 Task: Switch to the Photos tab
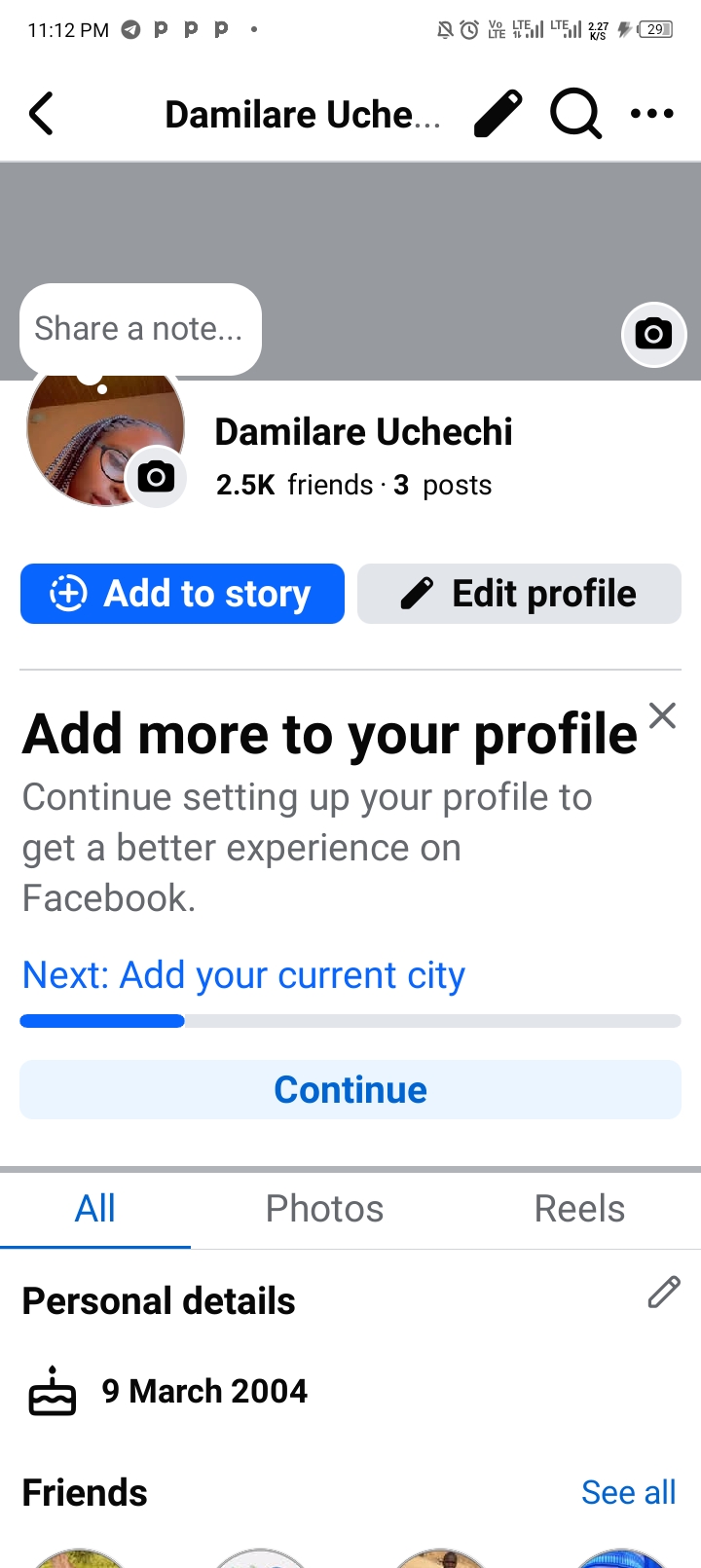point(324,1209)
